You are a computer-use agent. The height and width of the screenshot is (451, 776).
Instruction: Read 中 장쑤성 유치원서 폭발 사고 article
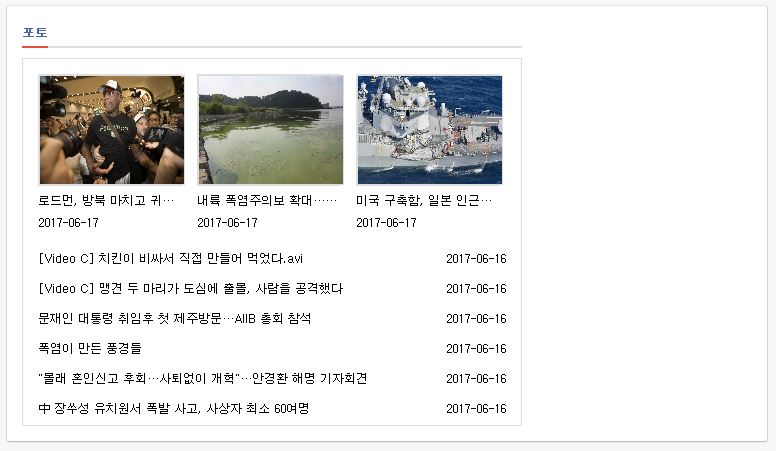173,409
